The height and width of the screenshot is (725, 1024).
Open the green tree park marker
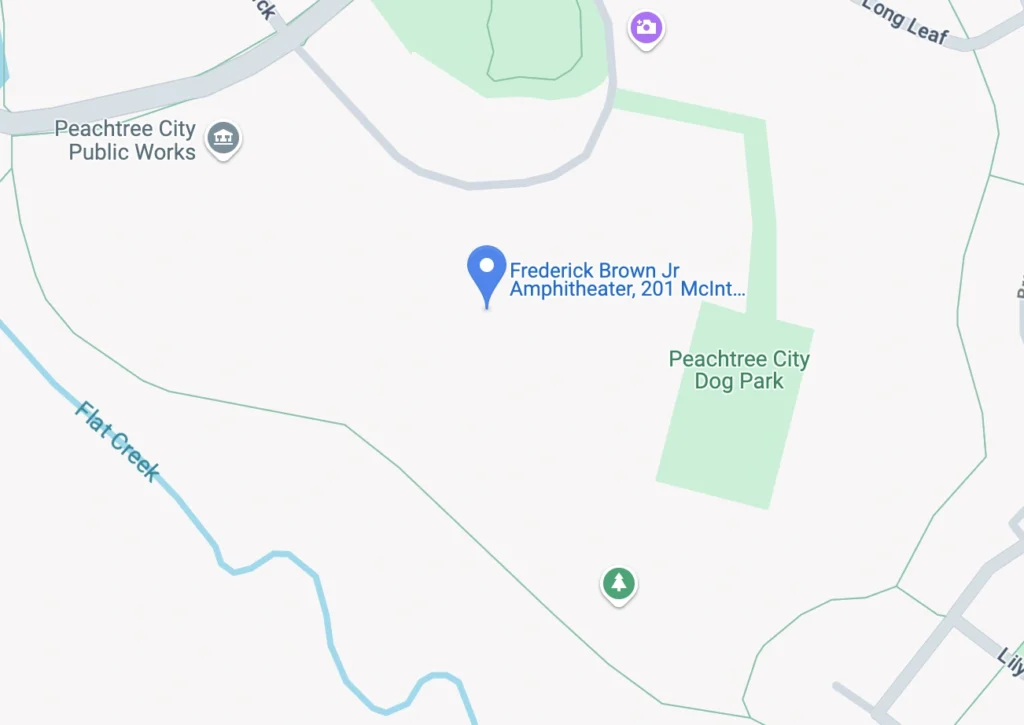pos(619,583)
